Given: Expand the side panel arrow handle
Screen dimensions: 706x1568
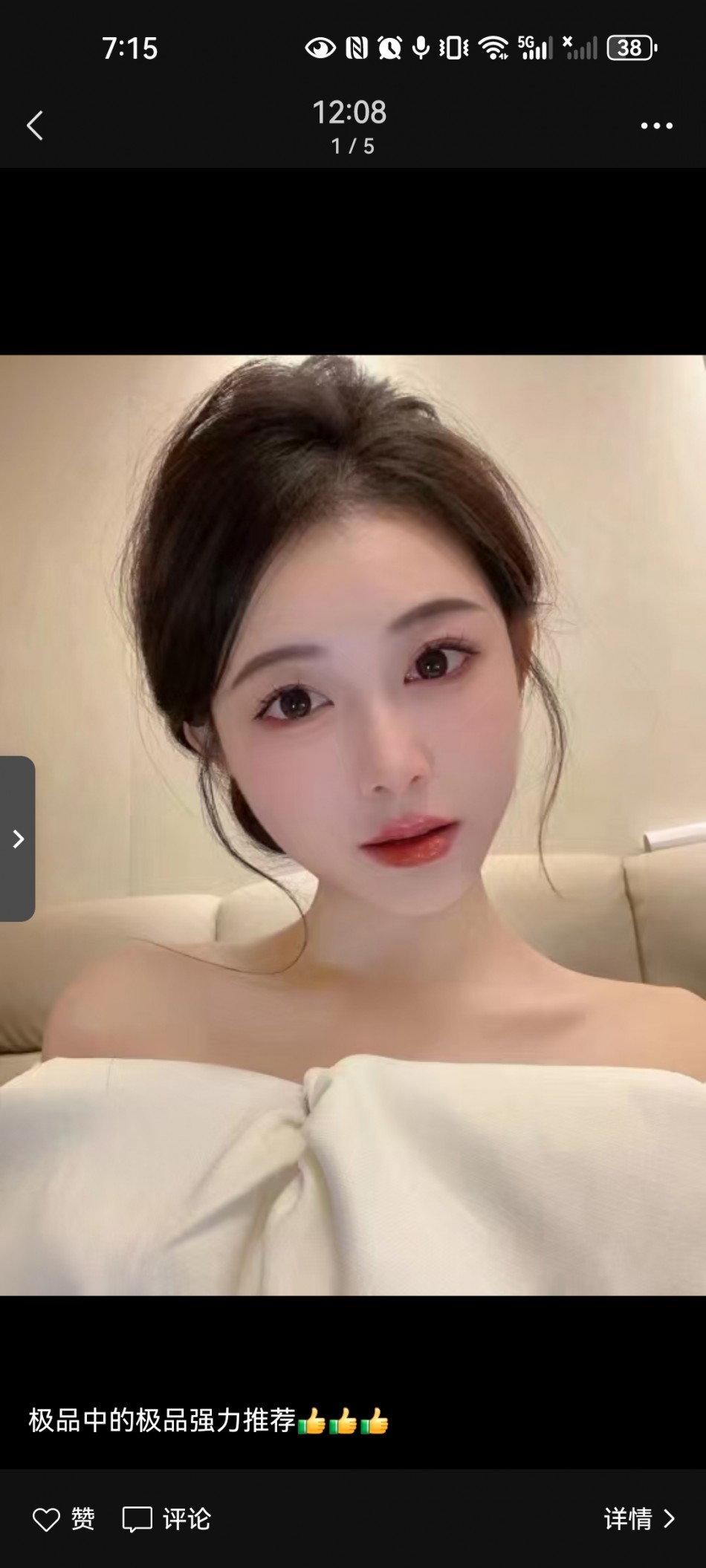Looking at the screenshot, I should 18,839.
